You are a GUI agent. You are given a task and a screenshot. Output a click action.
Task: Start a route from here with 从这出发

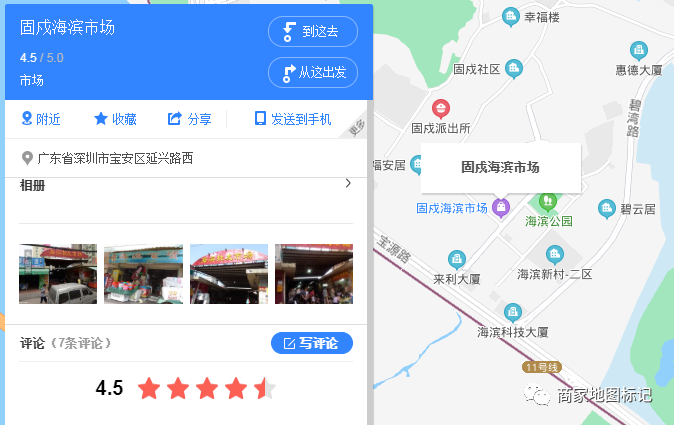click(312, 72)
